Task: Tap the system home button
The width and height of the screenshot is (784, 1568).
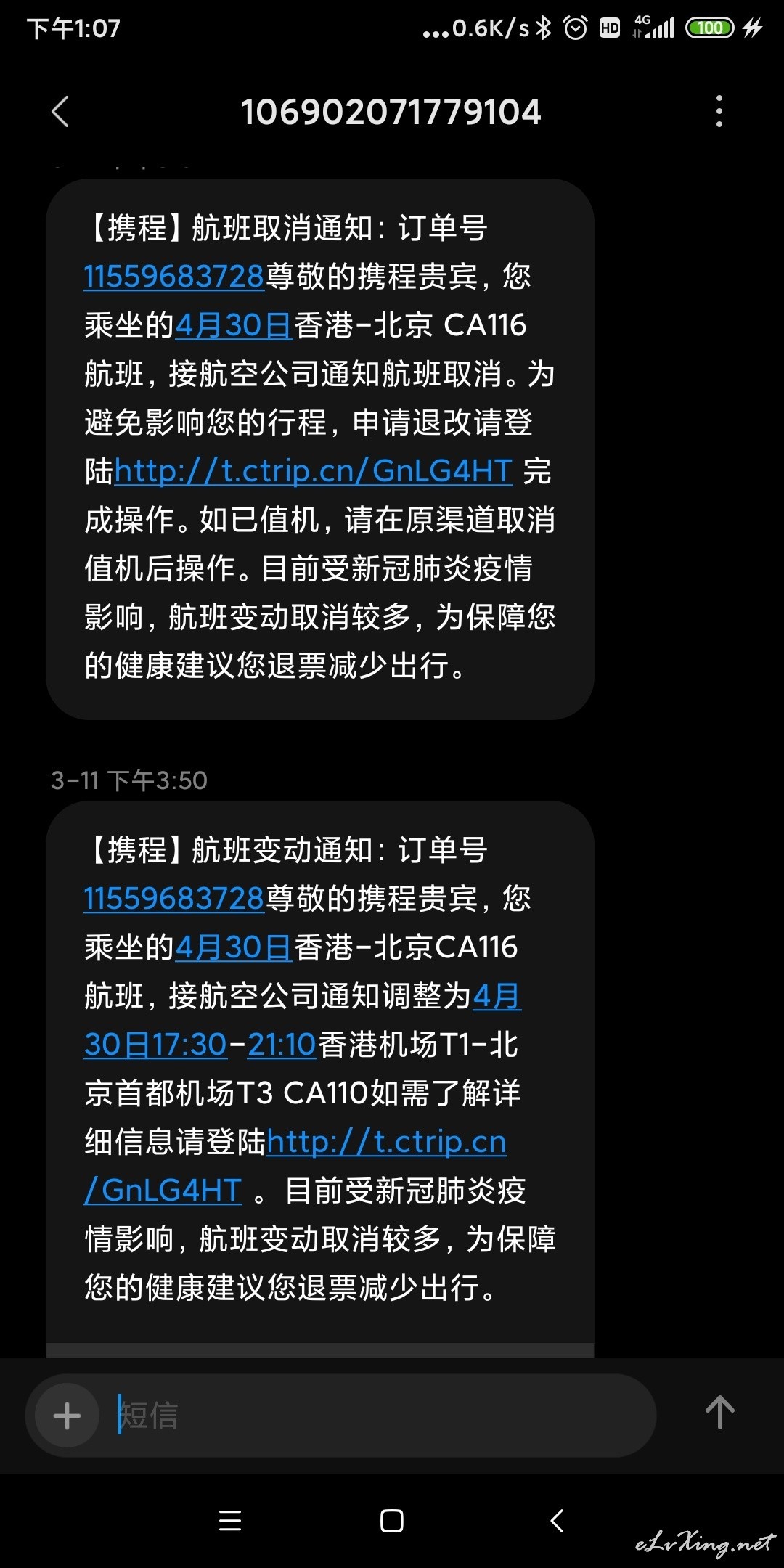Action: (391, 1521)
